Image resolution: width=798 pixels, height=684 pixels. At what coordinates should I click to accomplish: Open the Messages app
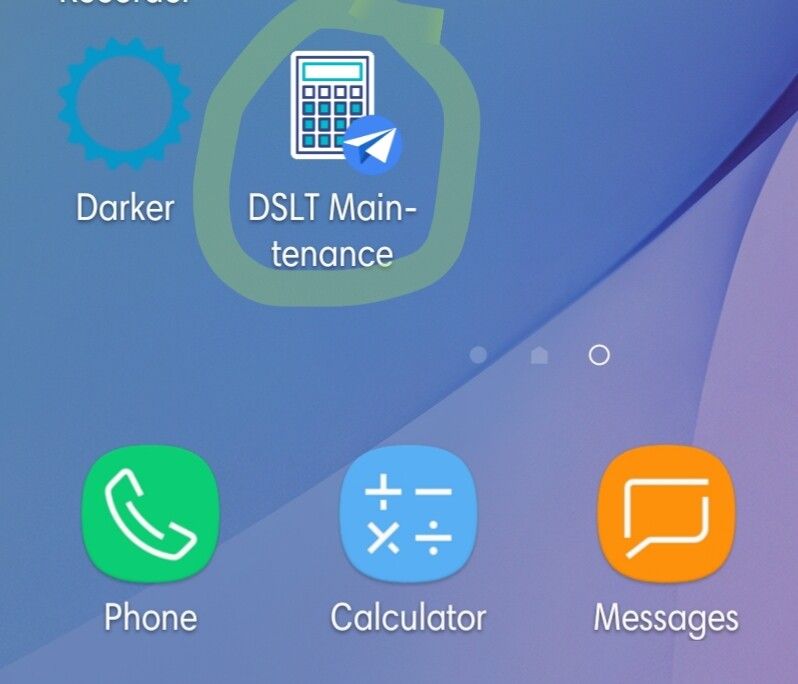point(666,513)
